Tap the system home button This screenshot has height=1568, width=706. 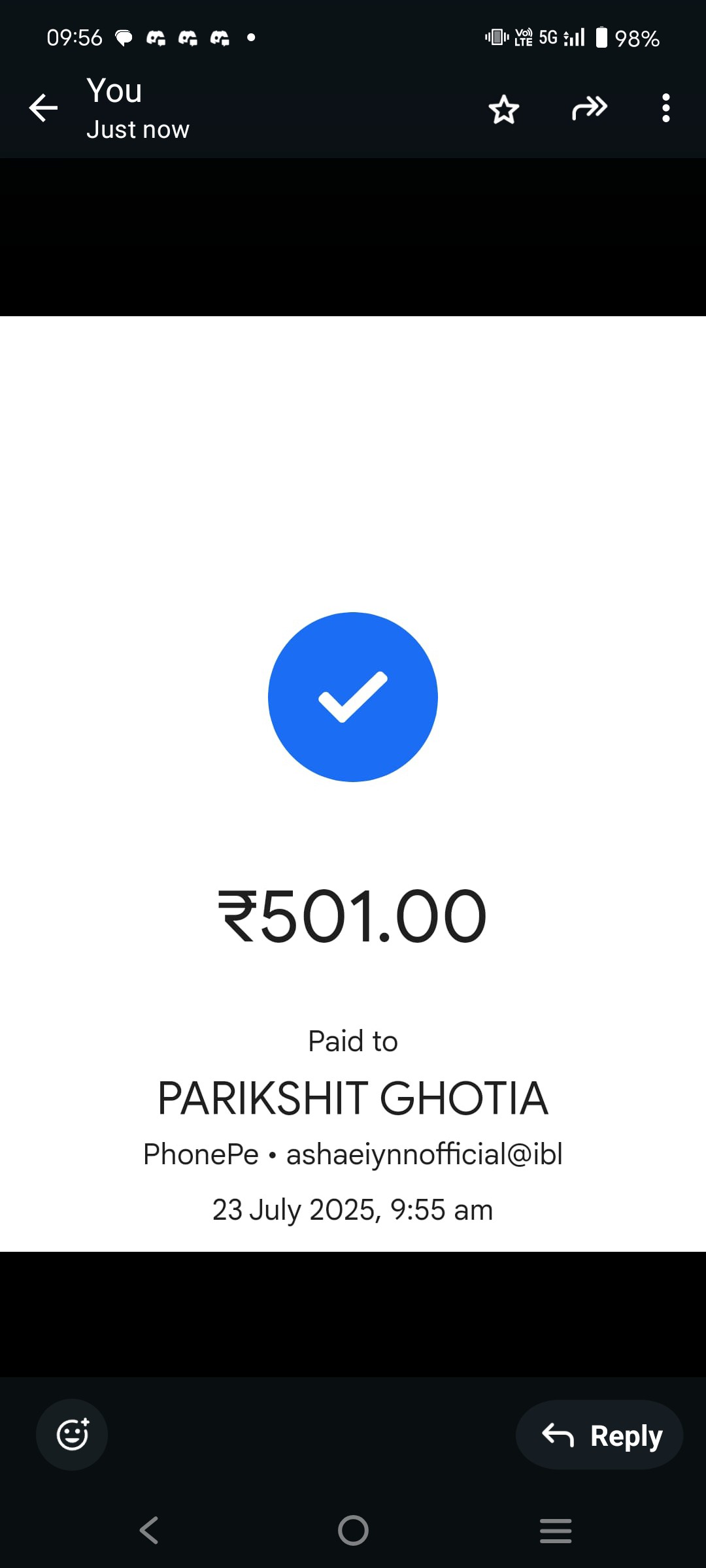353,1530
